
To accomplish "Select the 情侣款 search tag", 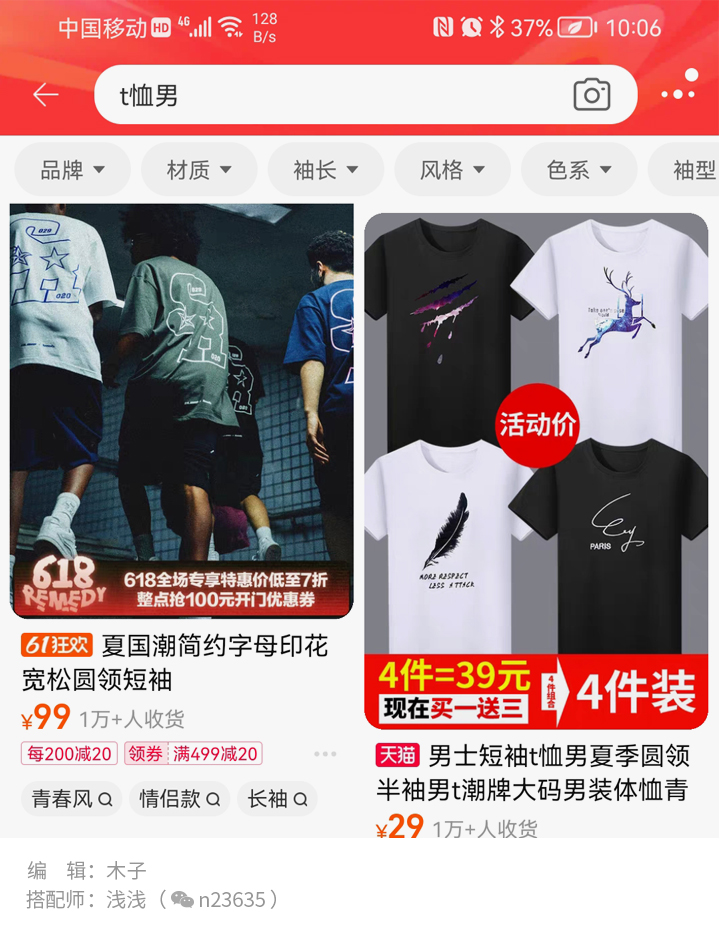I will point(178,799).
